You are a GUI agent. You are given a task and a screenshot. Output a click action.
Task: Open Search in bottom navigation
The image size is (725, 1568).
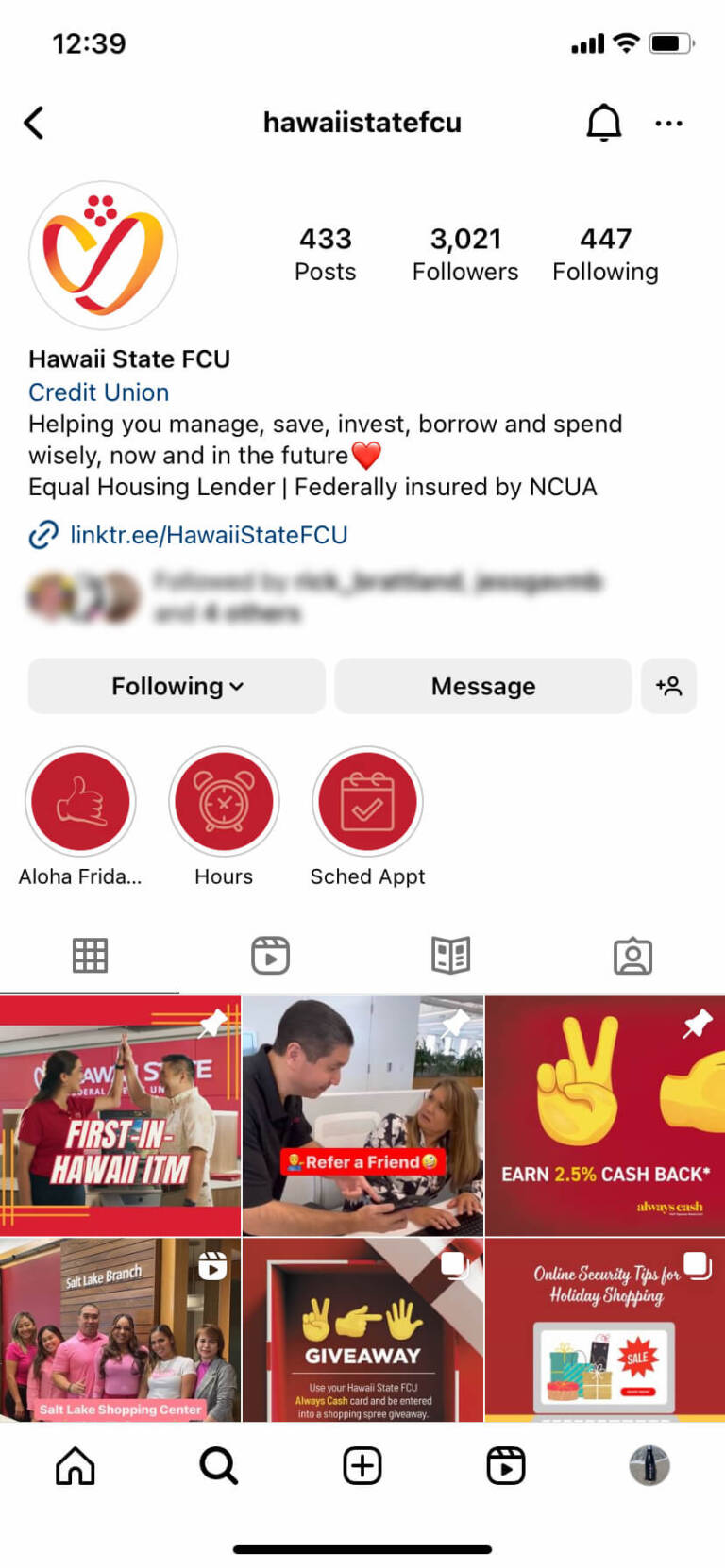click(219, 1465)
